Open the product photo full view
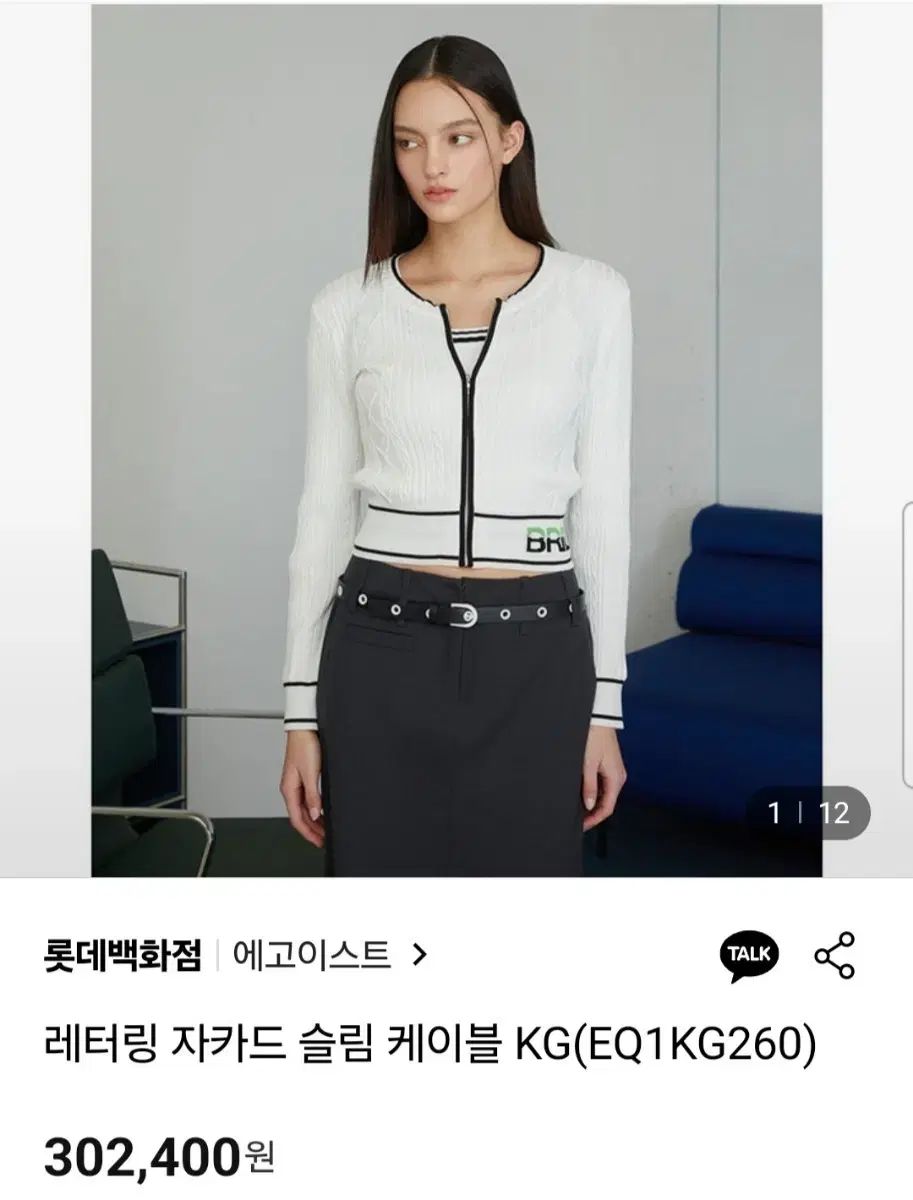 click(x=456, y=440)
